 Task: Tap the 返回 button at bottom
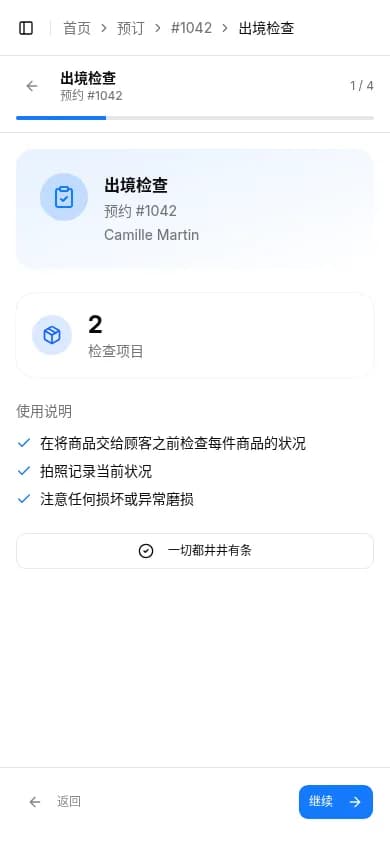tap(55, 801)
